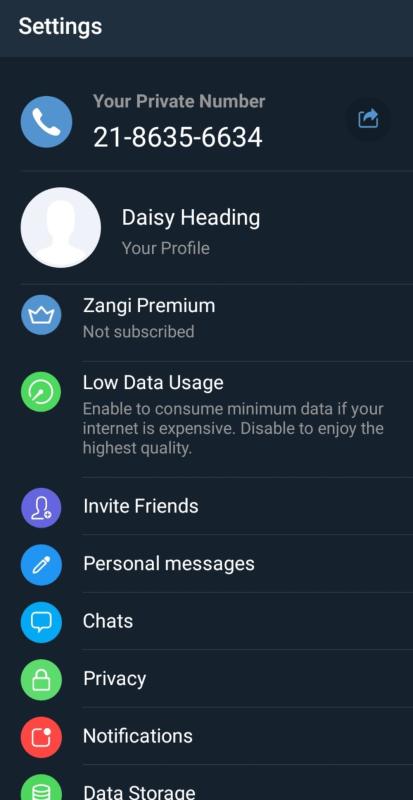Open Data Storage settings
The image size is (413, 800).
[206, 783]
